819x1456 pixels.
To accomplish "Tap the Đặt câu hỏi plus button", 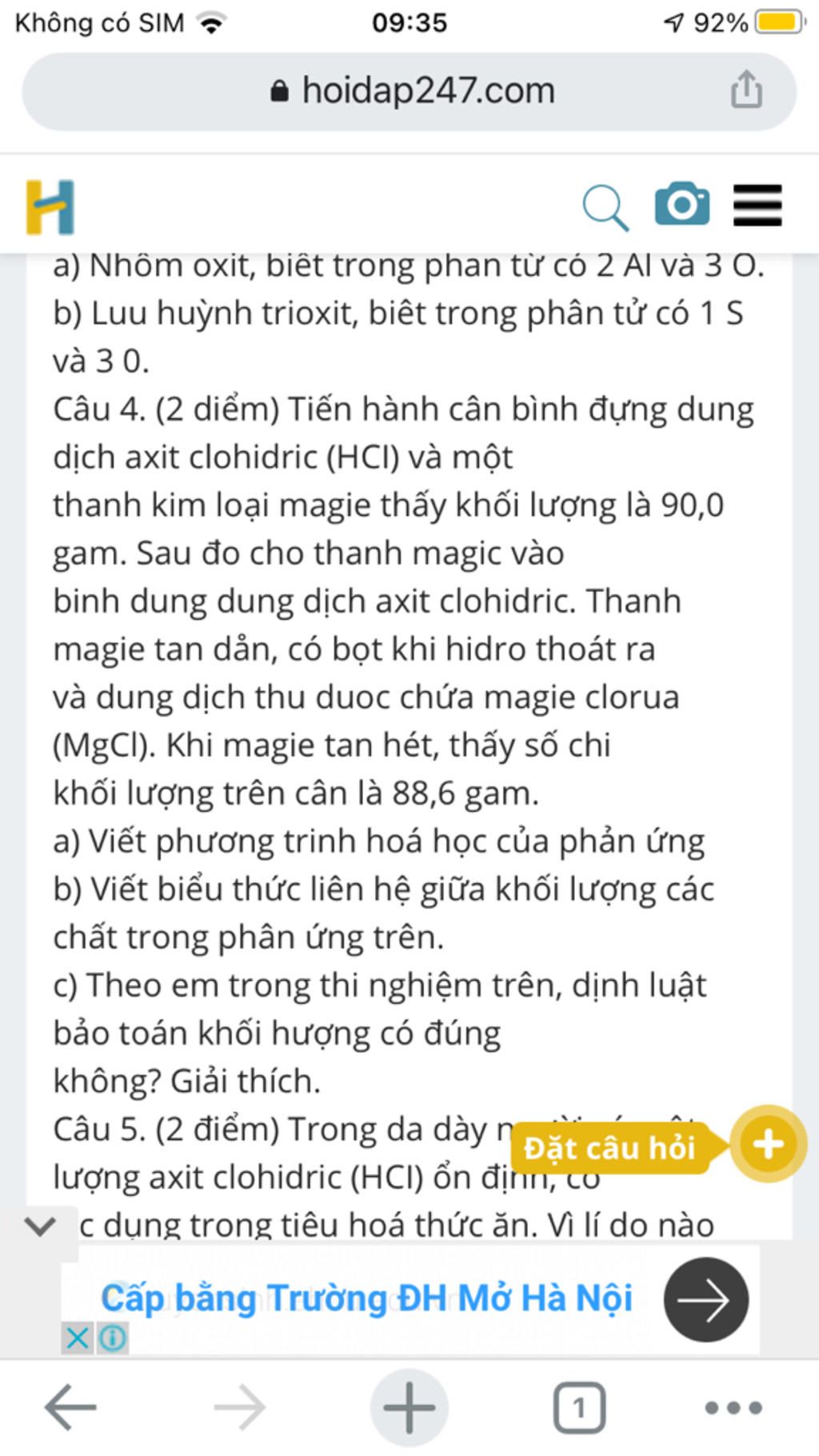I will click(768, 1145).
